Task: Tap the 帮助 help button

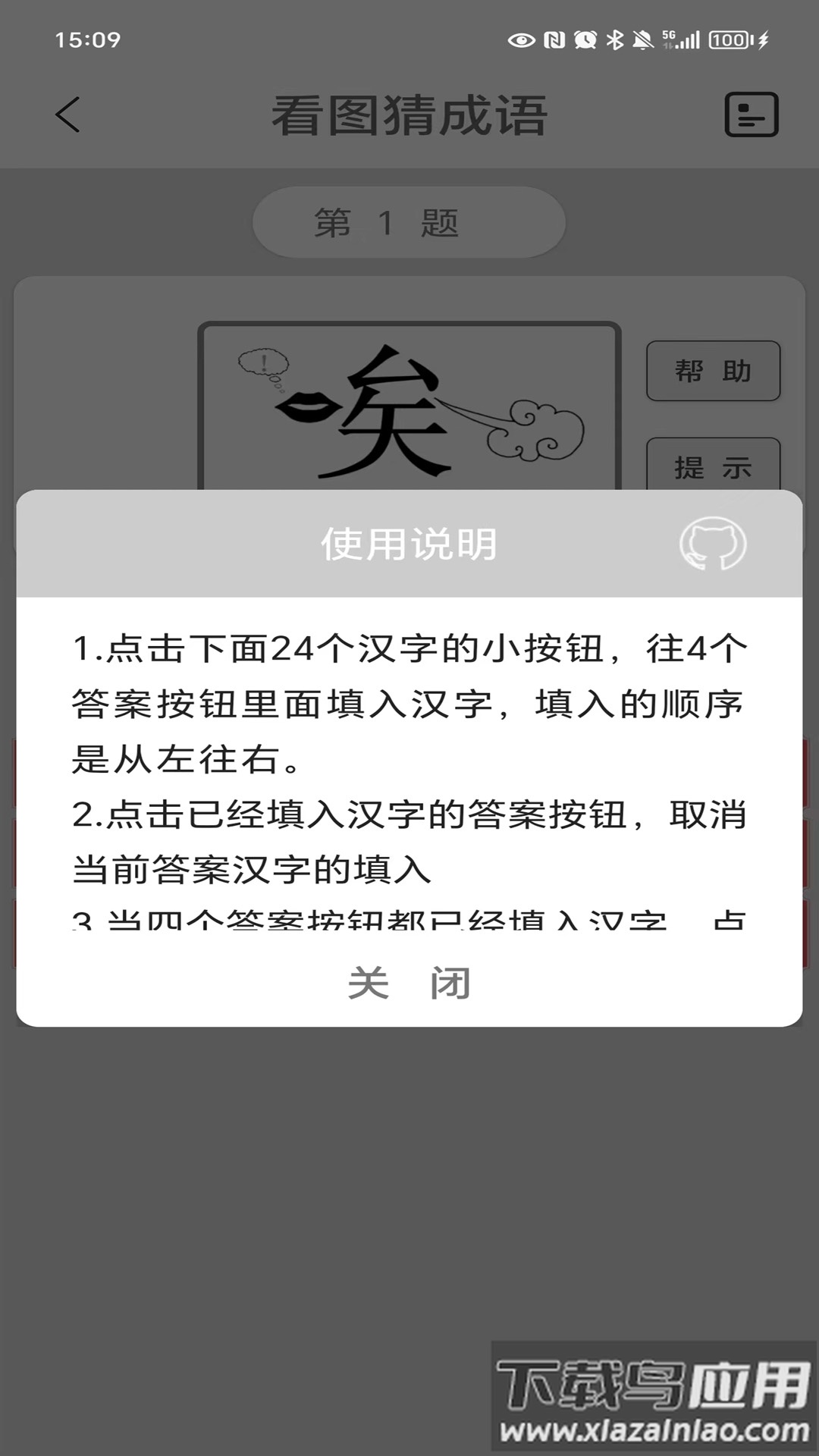Action: (x=713, y=371)
